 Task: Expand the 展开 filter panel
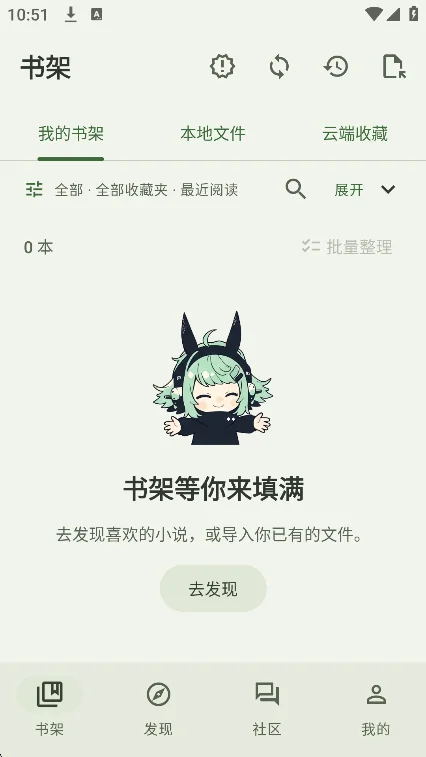tap(365, 189)
